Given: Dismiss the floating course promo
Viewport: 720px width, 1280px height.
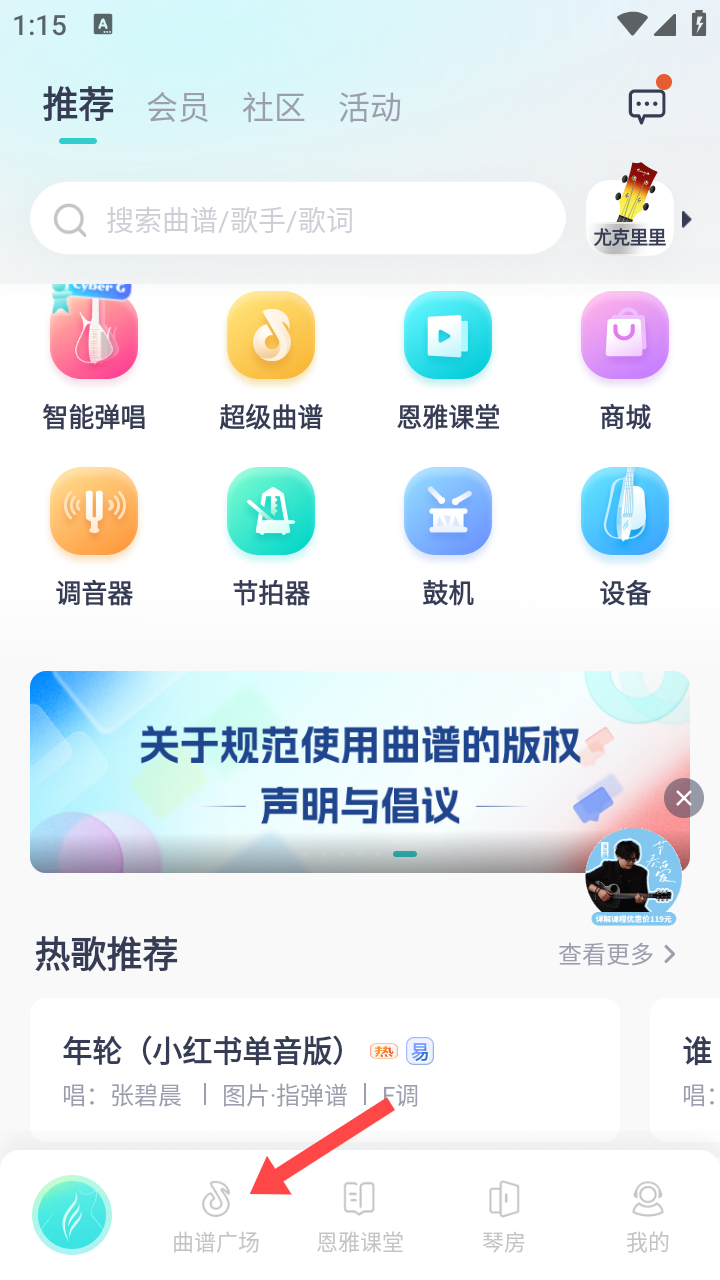Looking at the screenshot, I should pos(684,798).
